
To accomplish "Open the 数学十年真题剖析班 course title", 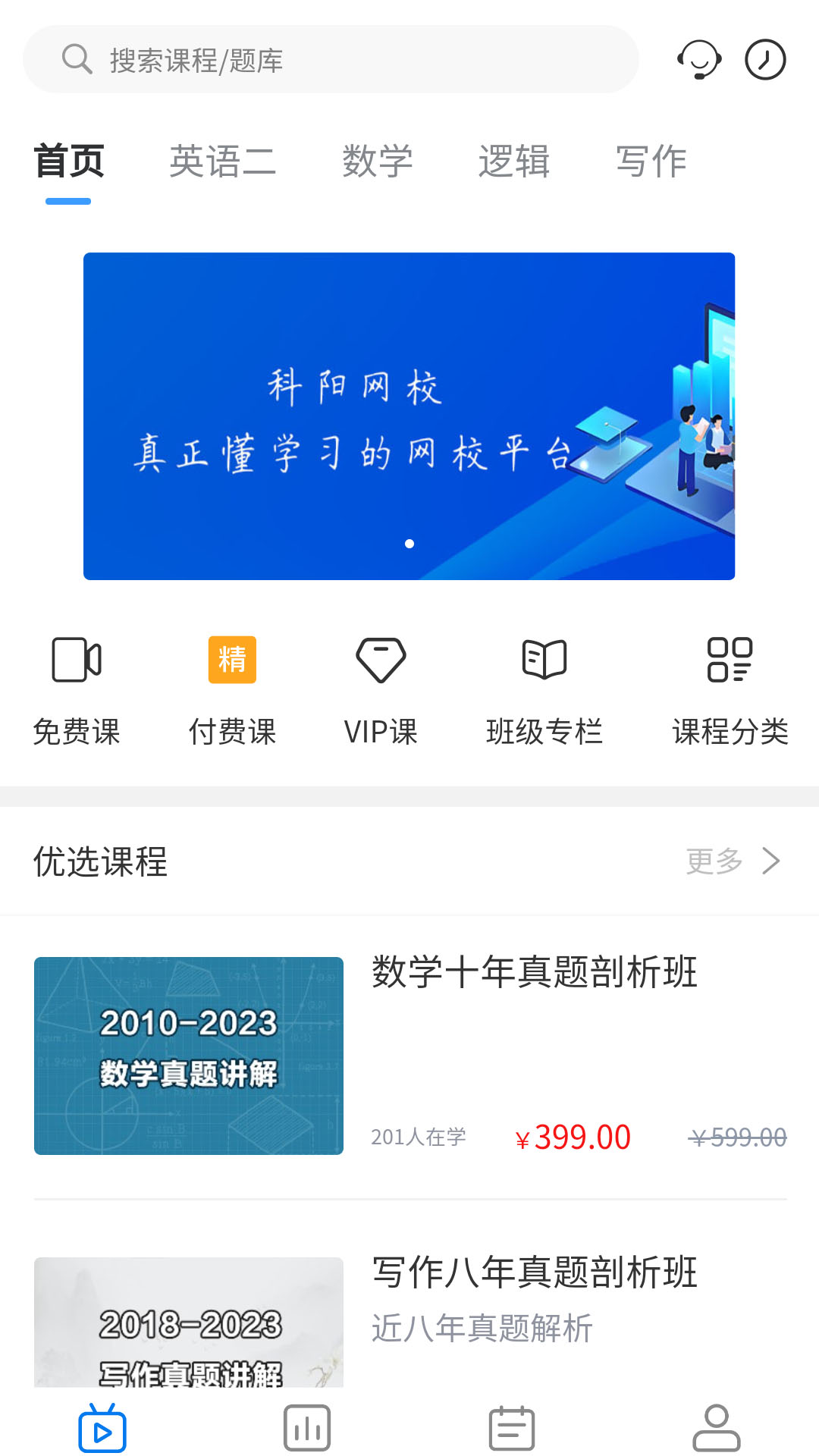I will coord(533,974).
